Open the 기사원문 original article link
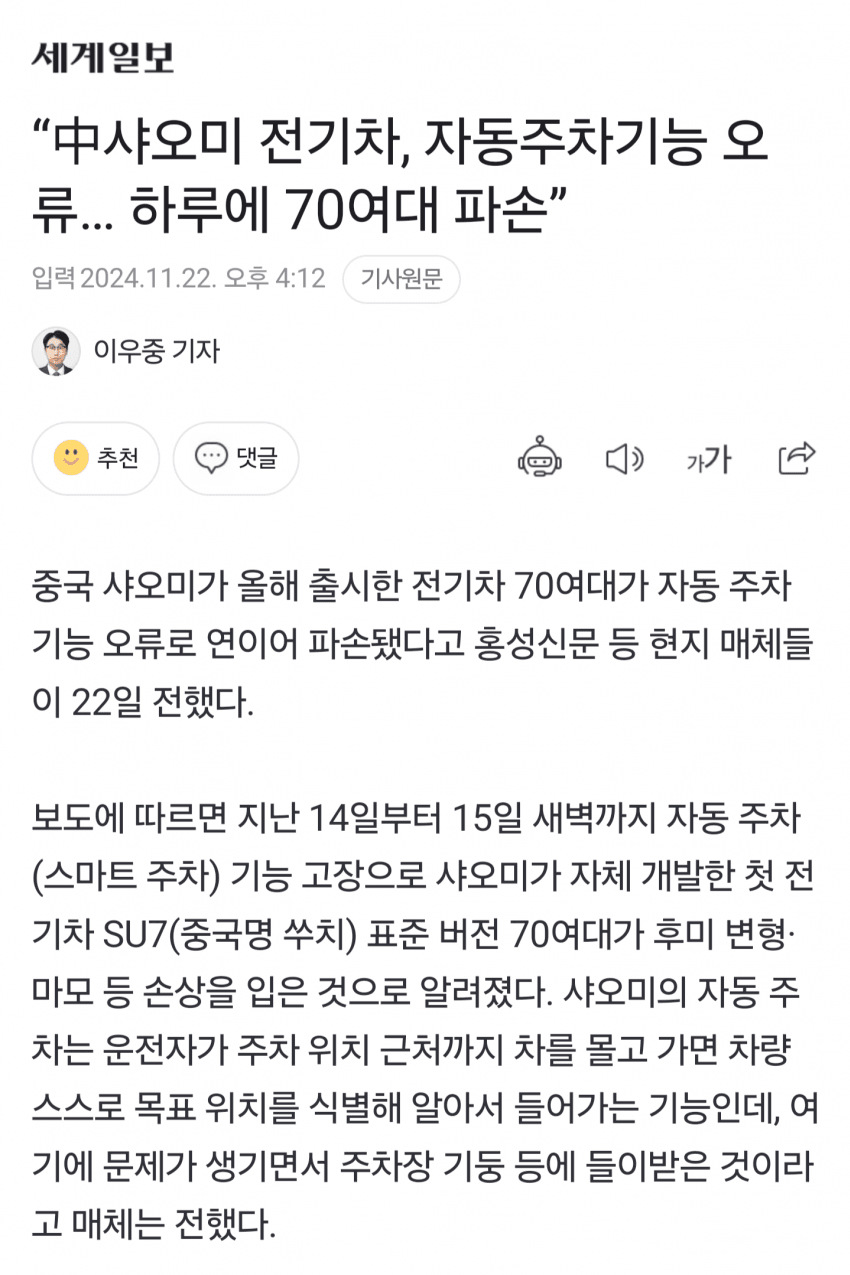850x1275 pixels. coord(401,279)
